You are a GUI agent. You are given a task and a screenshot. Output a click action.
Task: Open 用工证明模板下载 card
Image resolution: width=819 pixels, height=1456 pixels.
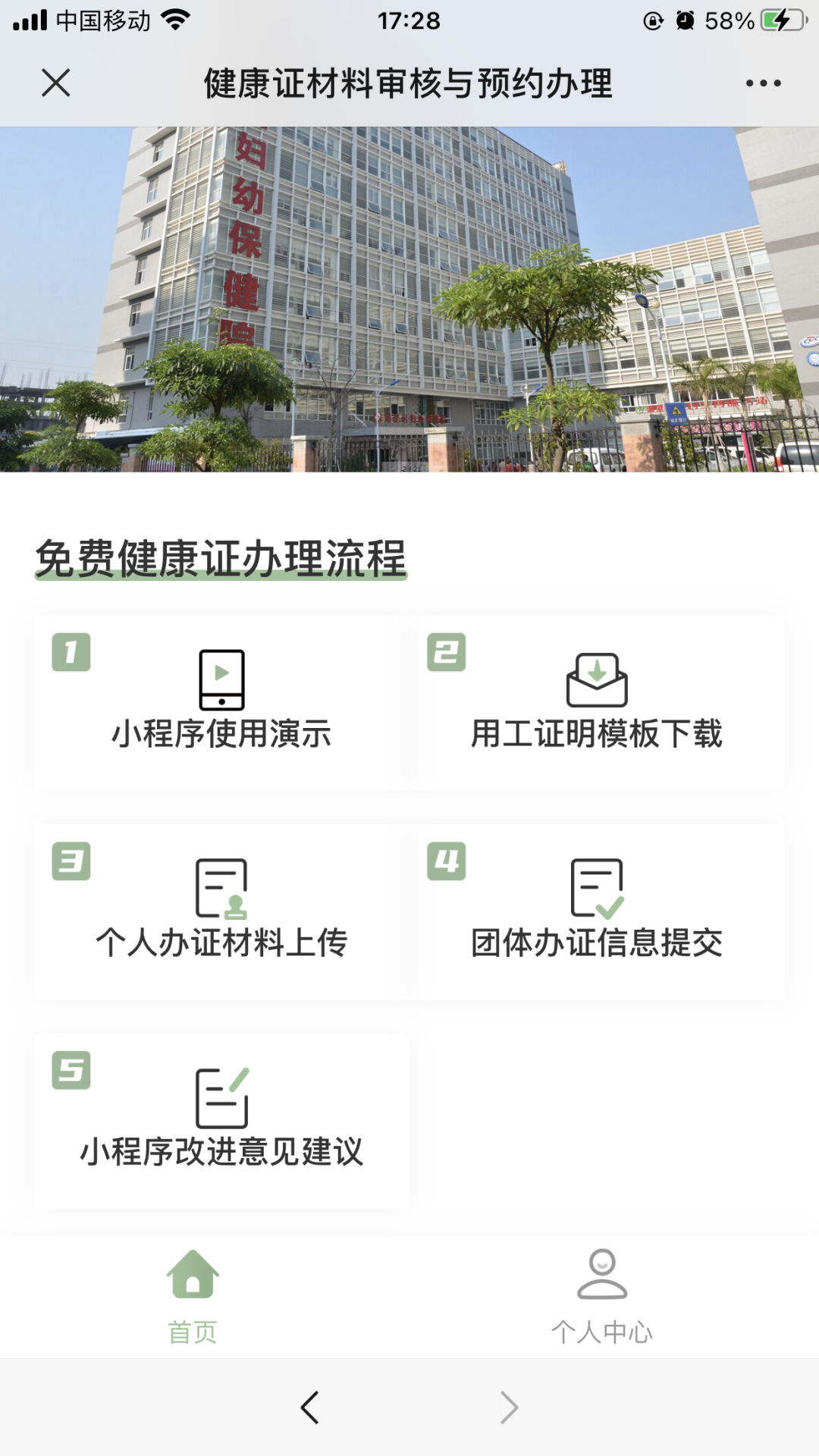598,702
